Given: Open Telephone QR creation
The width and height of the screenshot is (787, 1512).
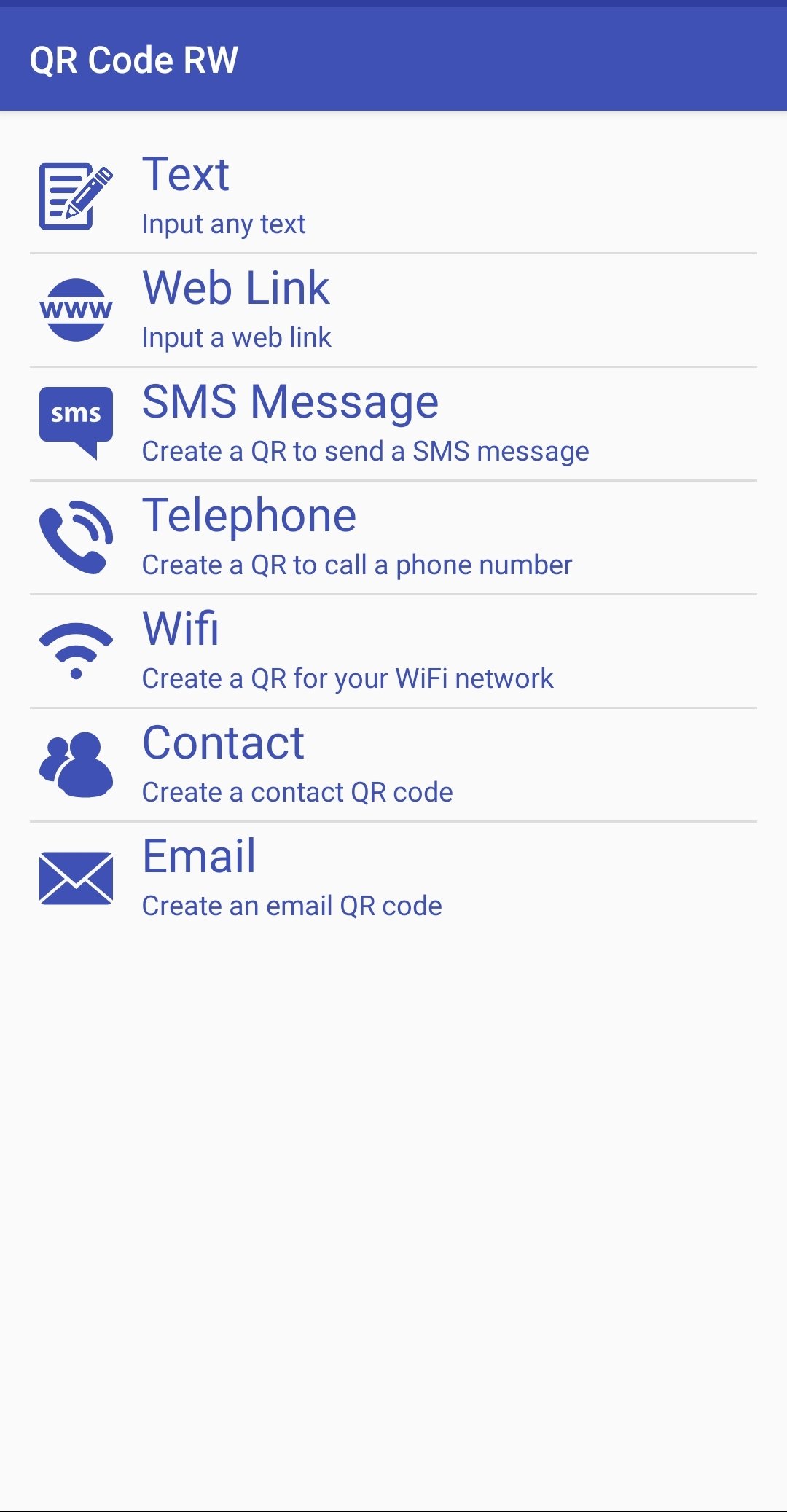Looking at the screenshot, I should click(x=393, y=538).
